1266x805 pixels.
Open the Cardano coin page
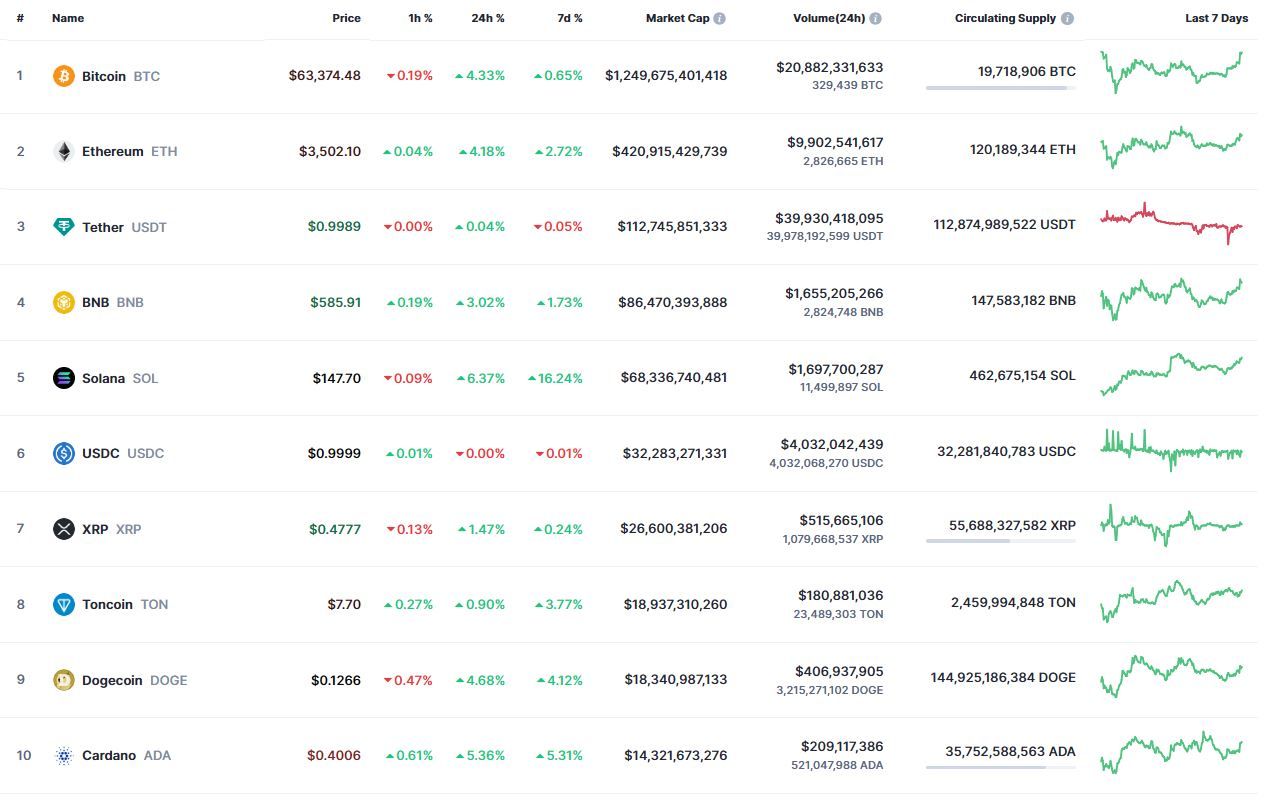[108, 755]
